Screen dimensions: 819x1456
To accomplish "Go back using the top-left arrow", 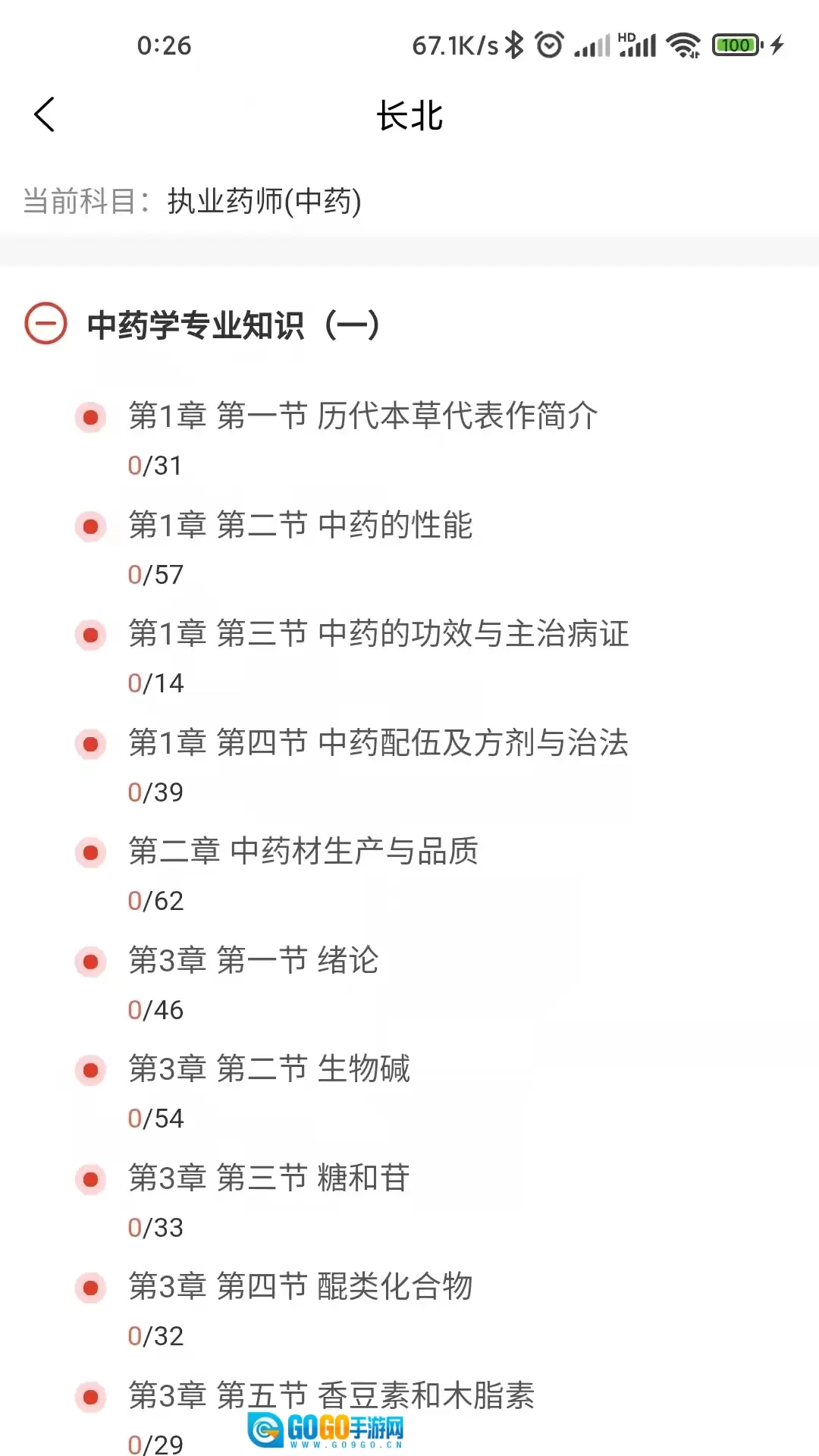I will 45,115.
